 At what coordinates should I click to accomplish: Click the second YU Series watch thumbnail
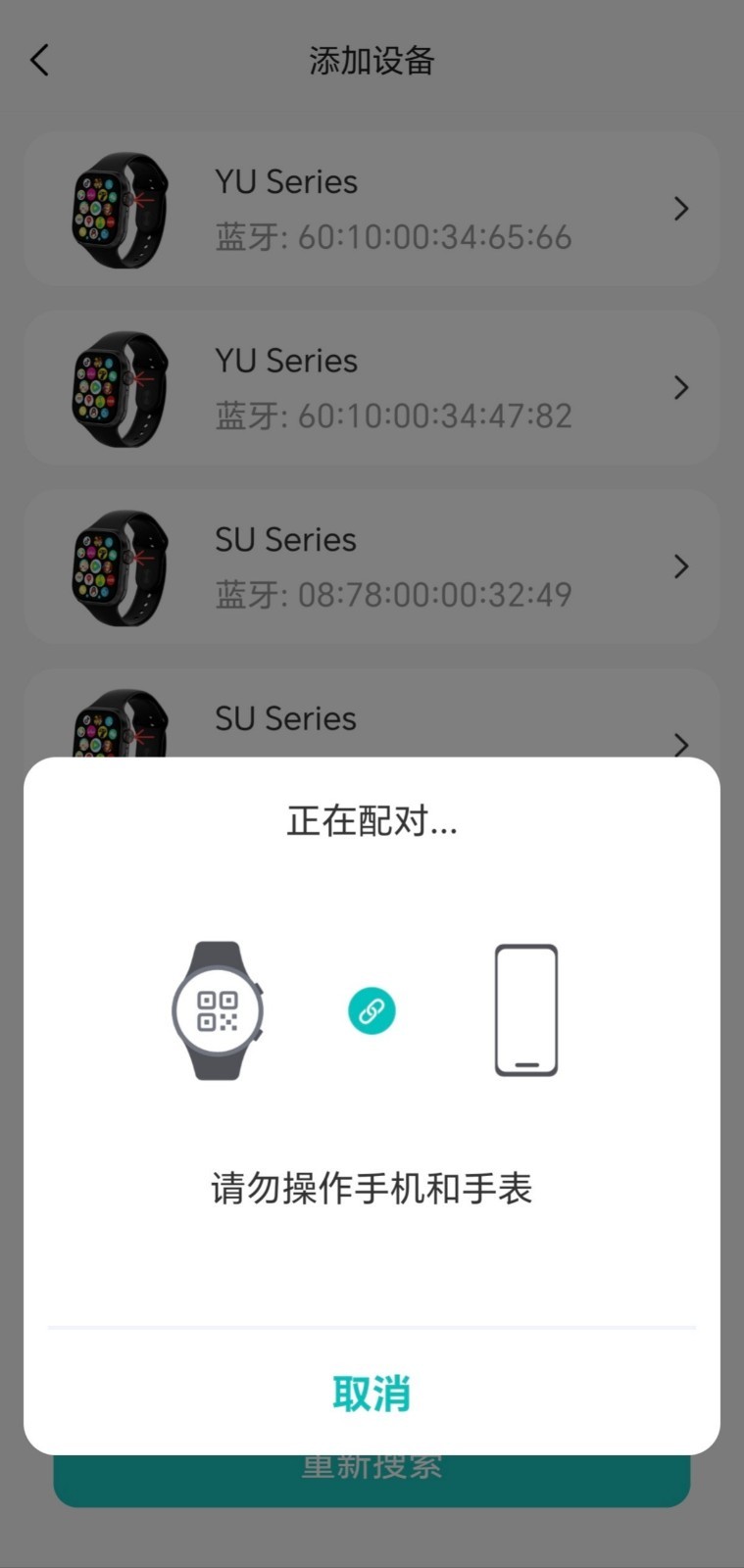pyautogui.click(x=120, y=387)
